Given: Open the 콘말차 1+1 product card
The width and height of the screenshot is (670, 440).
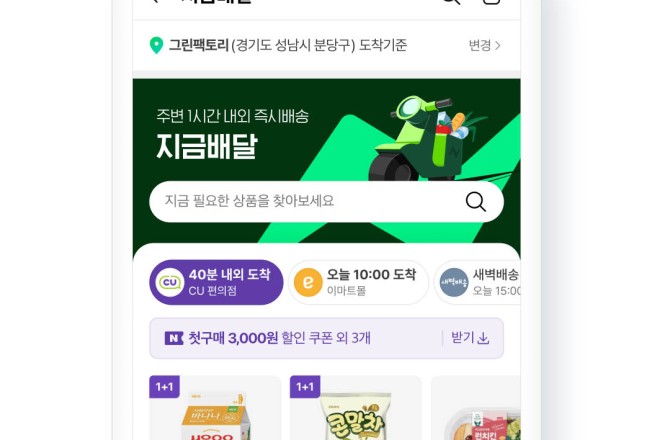Looking at the screenshot, I should (x=355, y=412).
